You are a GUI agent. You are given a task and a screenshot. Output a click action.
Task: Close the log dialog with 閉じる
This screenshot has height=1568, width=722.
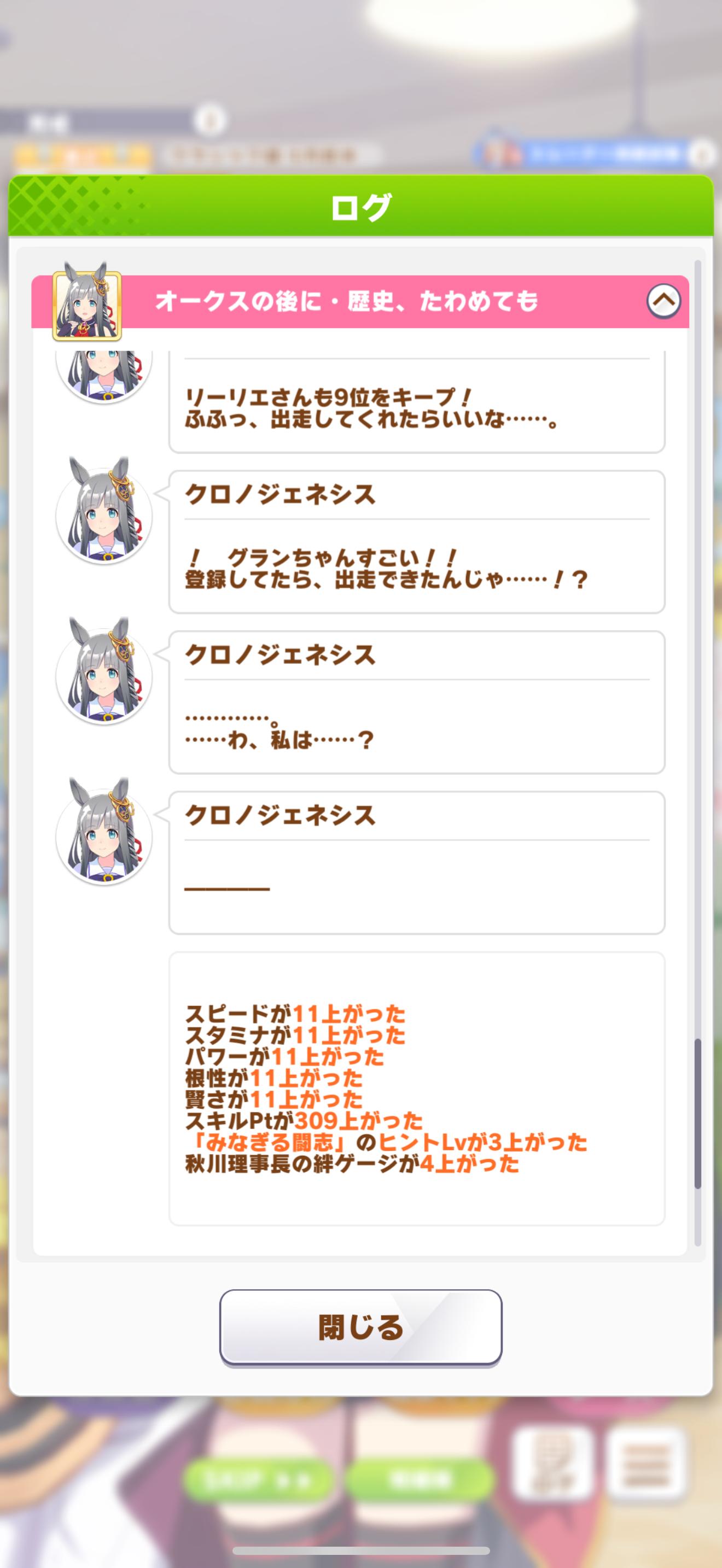pyautogui.click(x=360, y=1327)
